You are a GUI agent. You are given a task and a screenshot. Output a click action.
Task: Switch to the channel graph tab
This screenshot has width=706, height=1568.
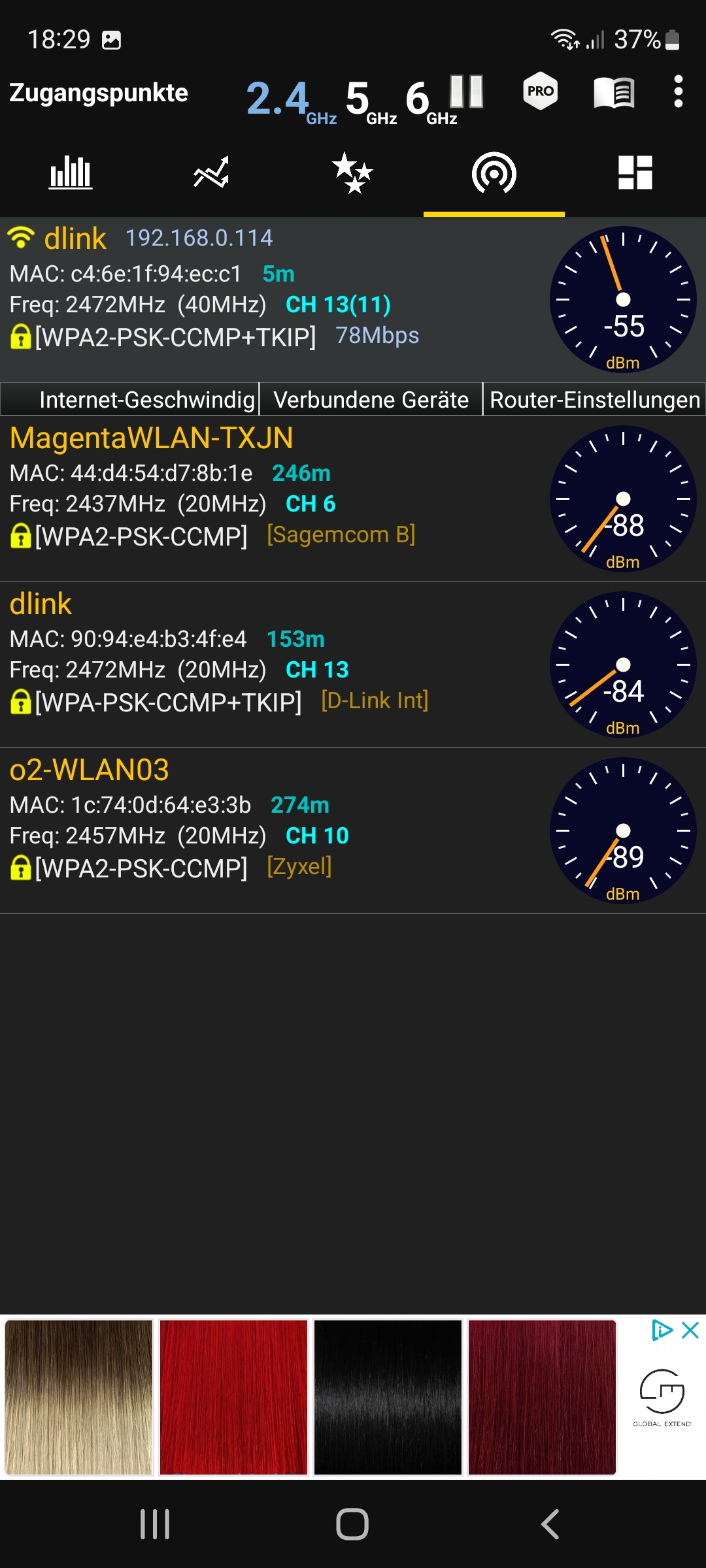pos(71,173)
